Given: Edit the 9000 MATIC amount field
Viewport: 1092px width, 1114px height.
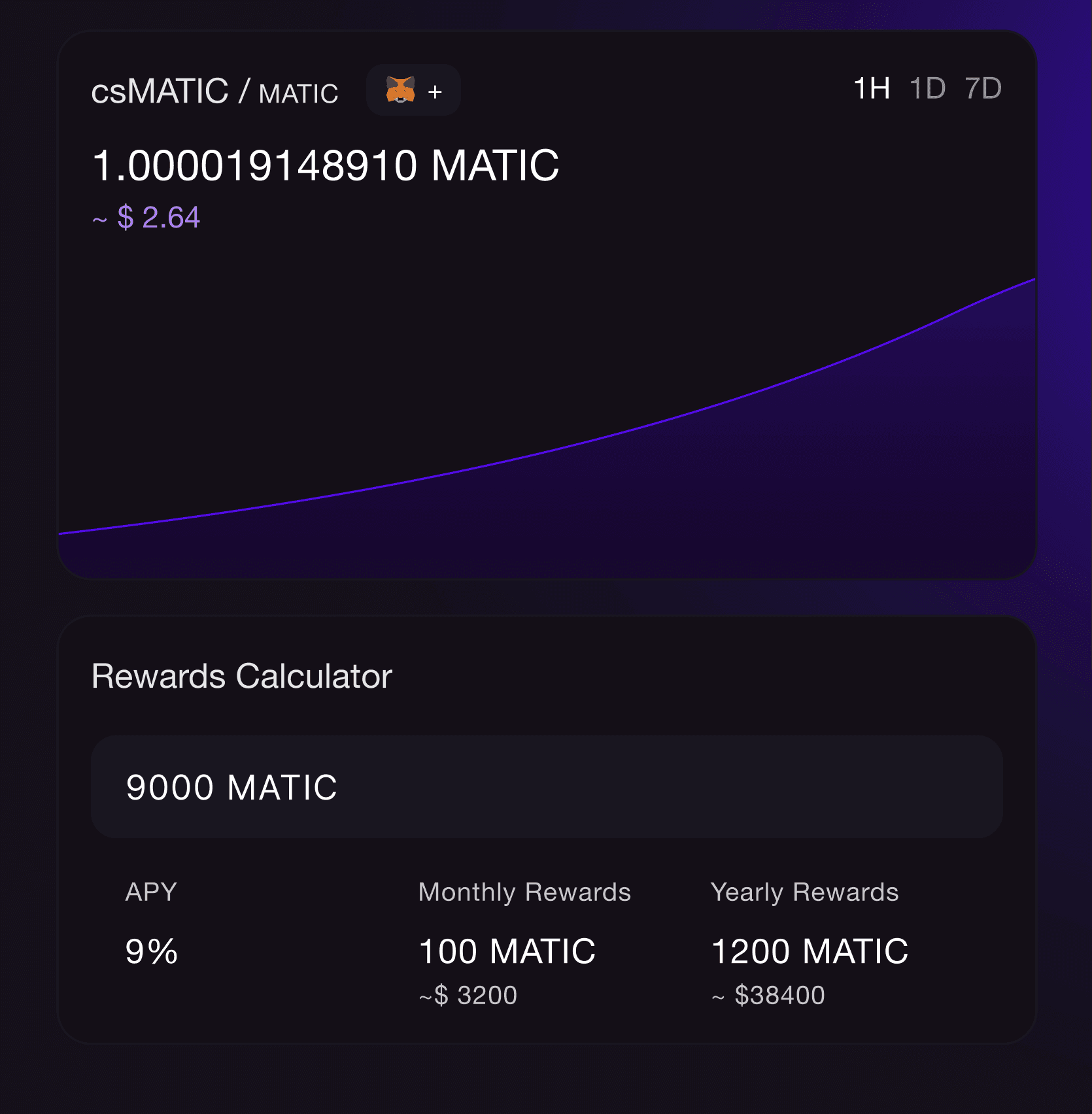Looking at the screenshot, I should pyautogui.click(x=547, y=786).
